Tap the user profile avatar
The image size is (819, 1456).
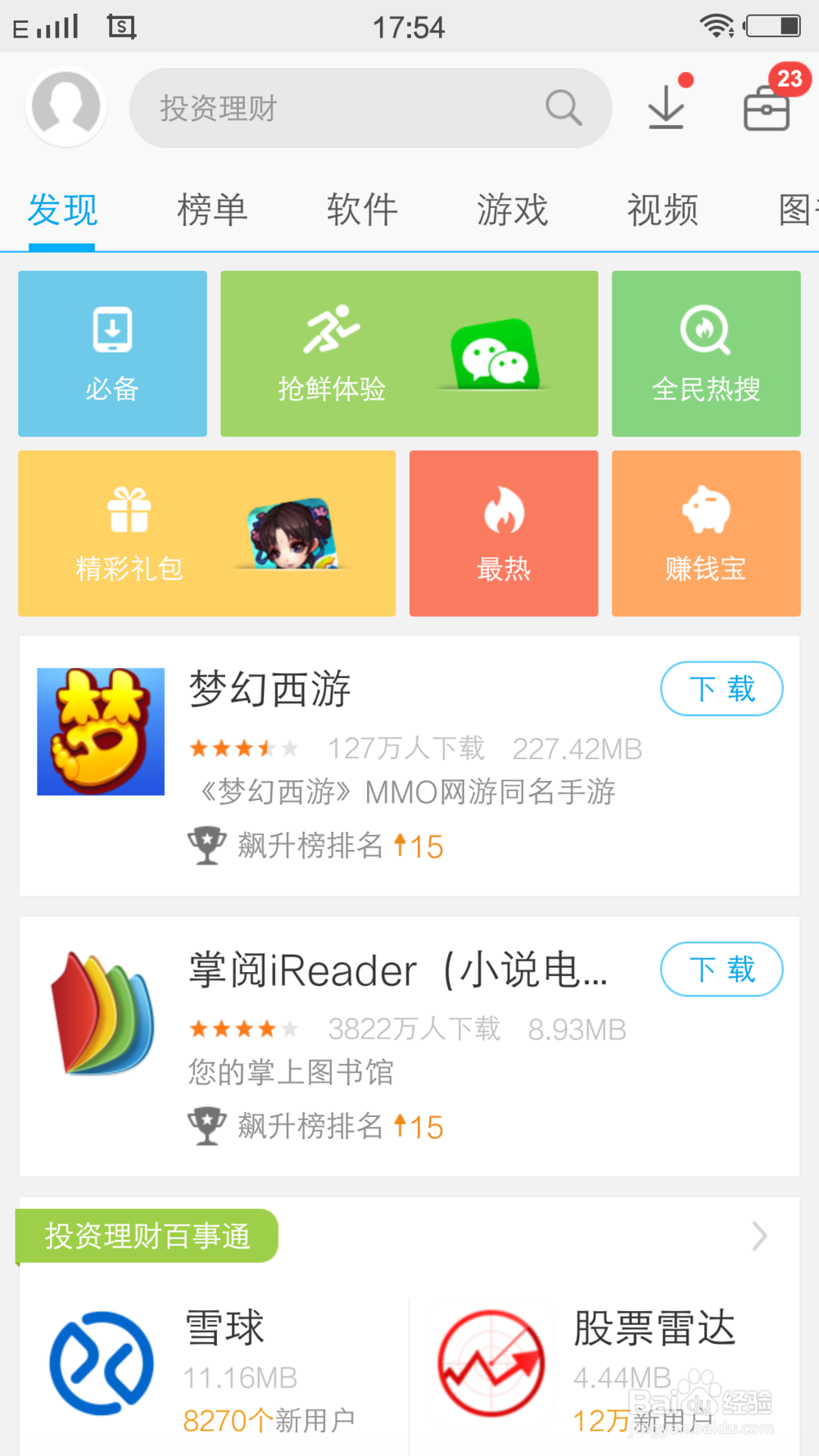pyautogui.click(x=66, y=107)
